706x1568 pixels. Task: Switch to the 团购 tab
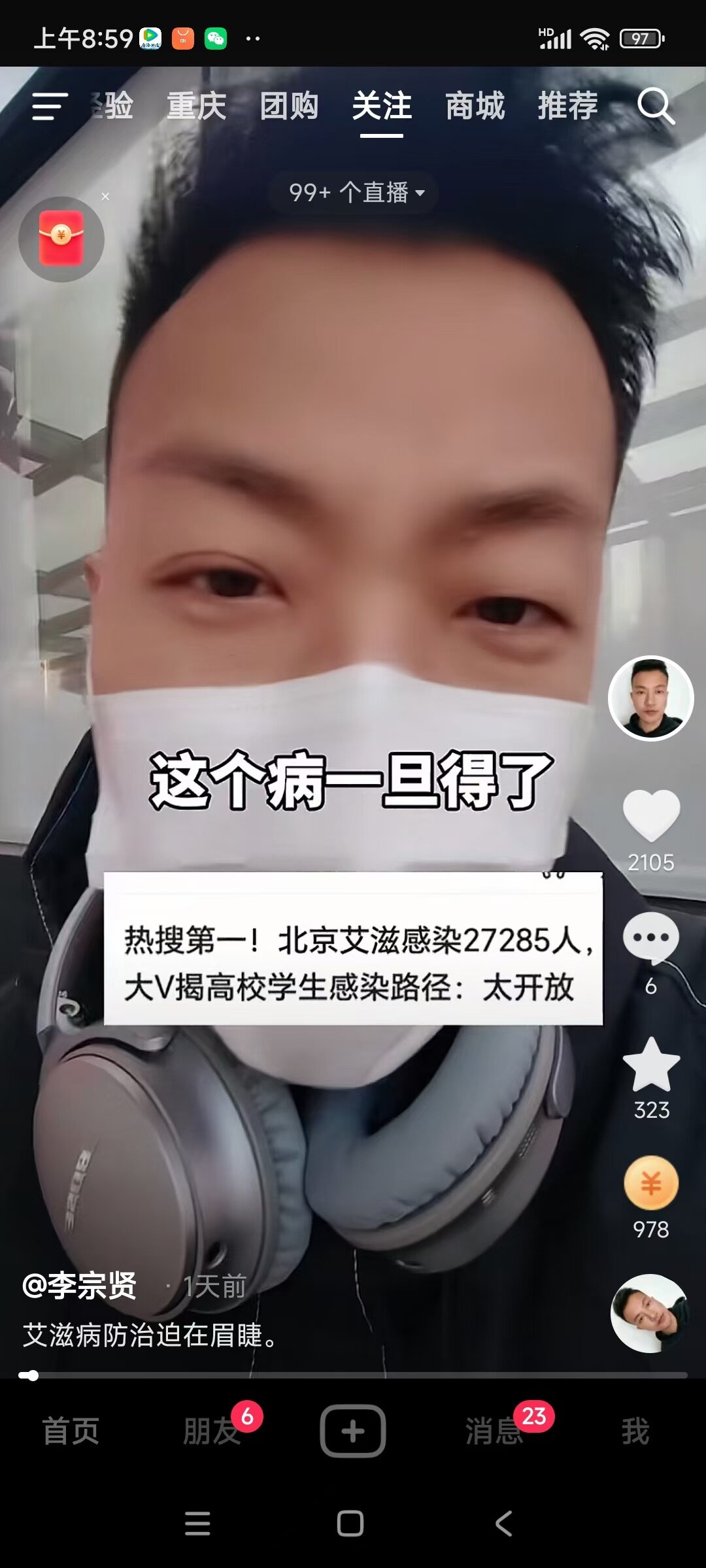pyautogui.click(x=289, y=106)
